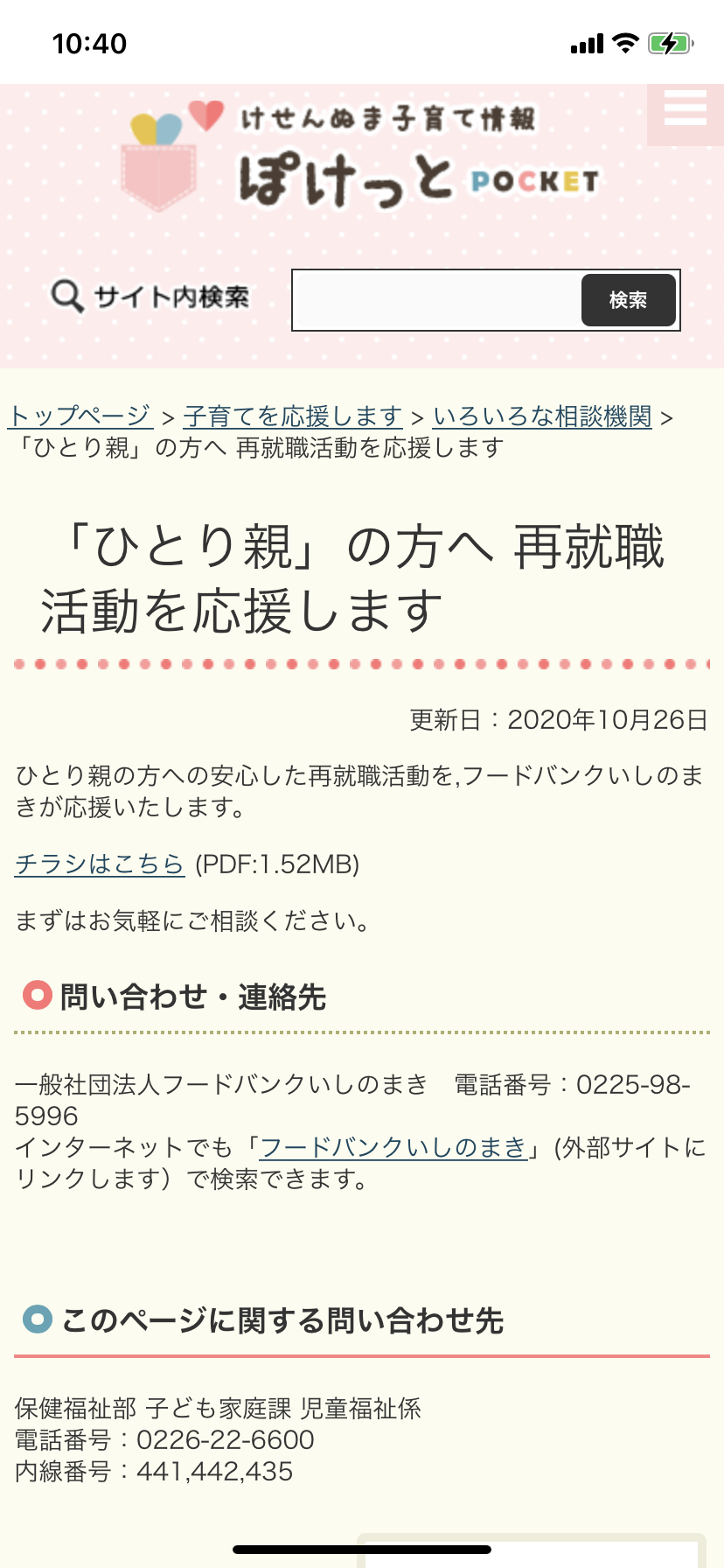724x1568 pixels.
Task: Go to トップページ breadcrumb link
Action: pos(80,416)
